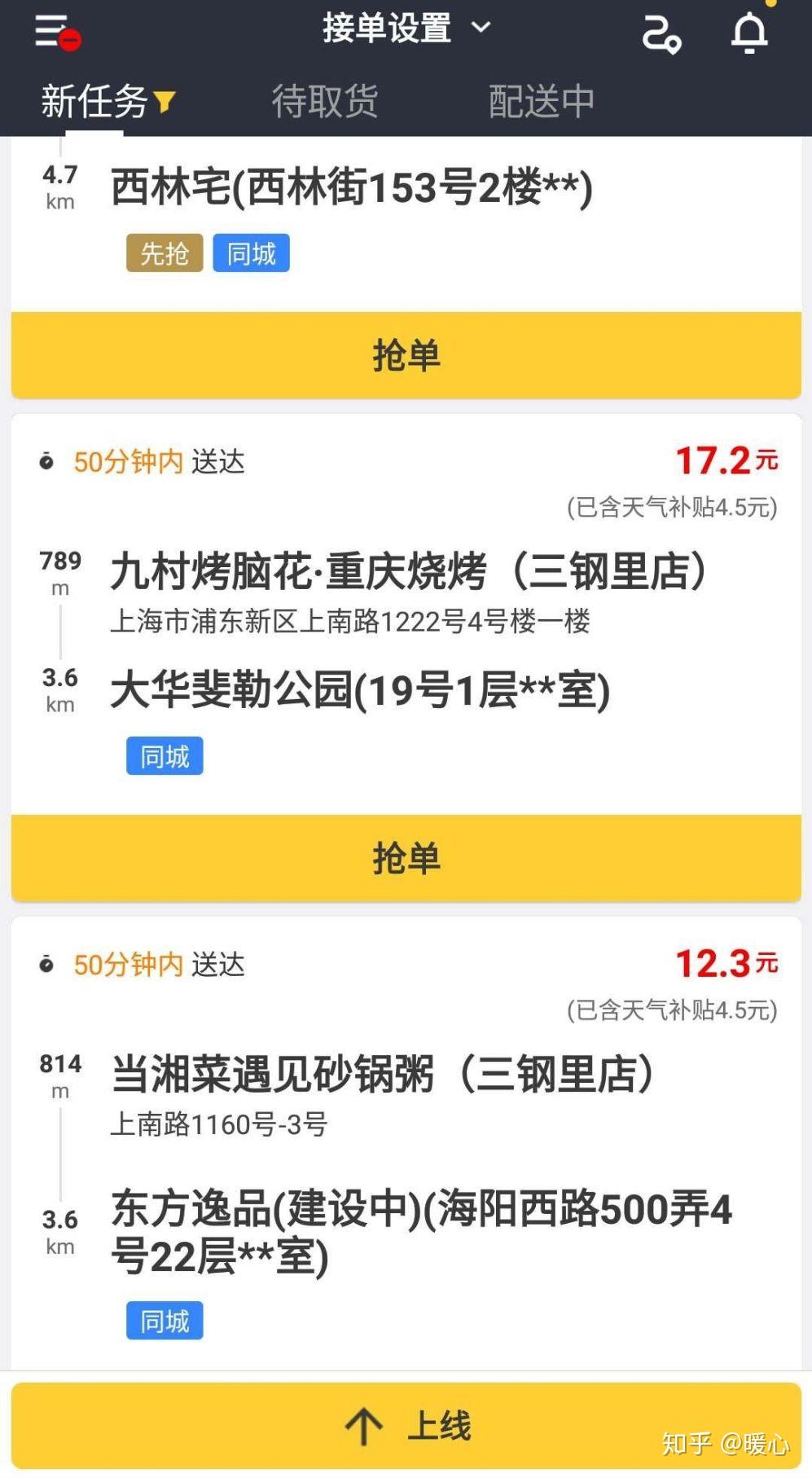Open the notifications bell

pyautogui.click(x=749, y=33)
